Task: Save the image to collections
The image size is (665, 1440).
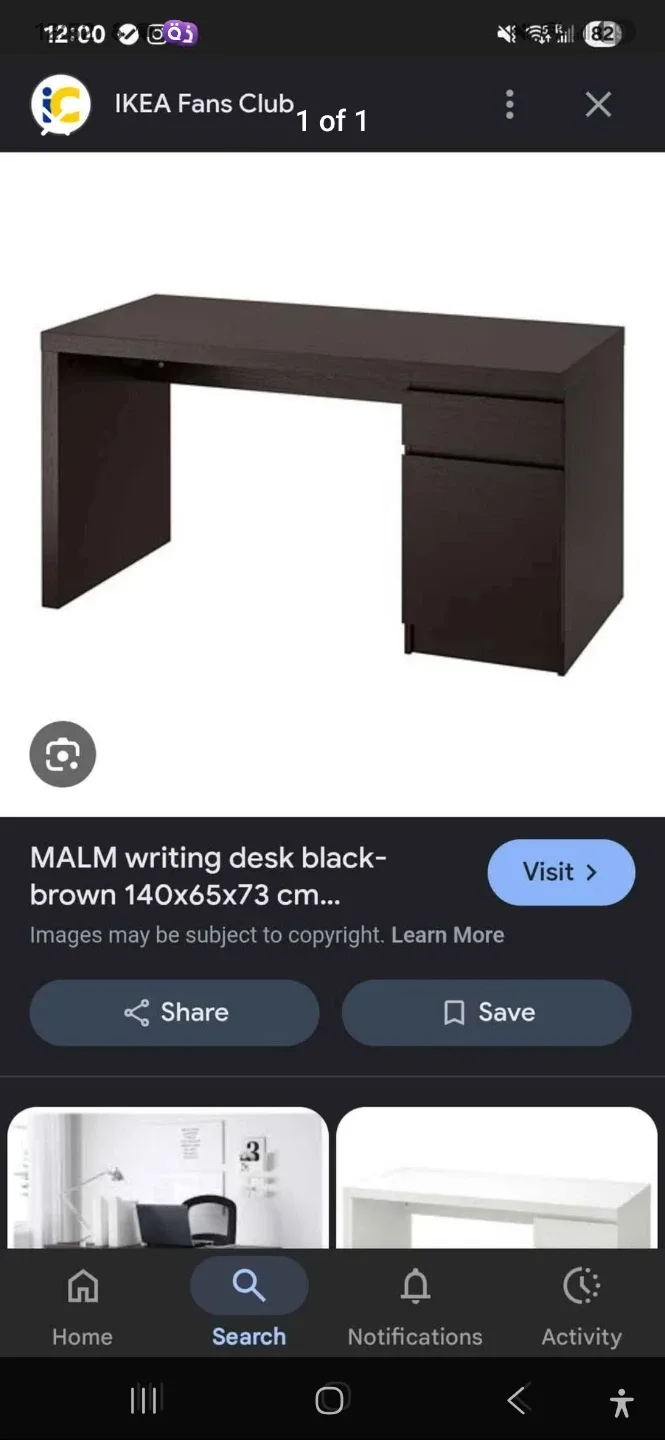Action: (487, 1012)
